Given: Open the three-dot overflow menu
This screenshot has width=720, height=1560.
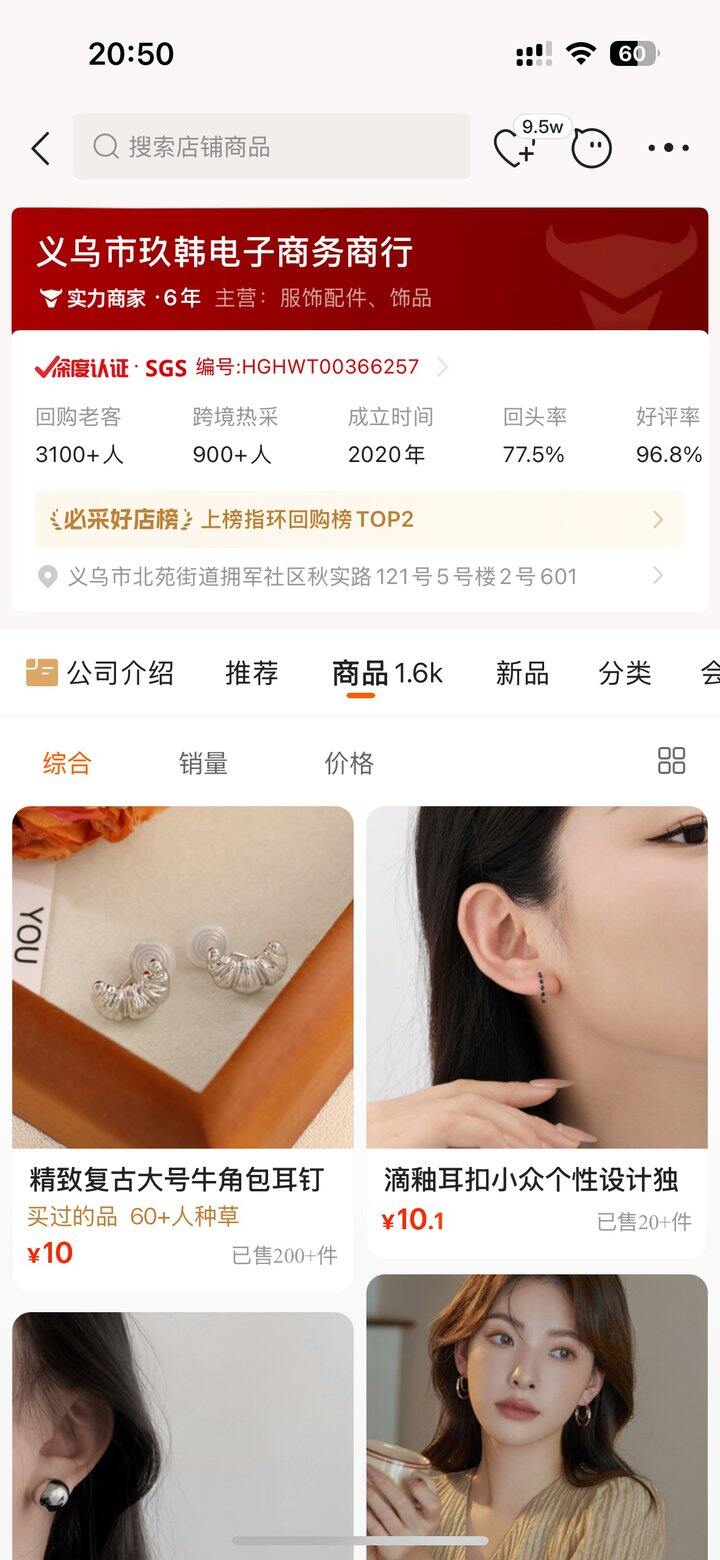Looking at the screenshot, I should tap(668, 148).
